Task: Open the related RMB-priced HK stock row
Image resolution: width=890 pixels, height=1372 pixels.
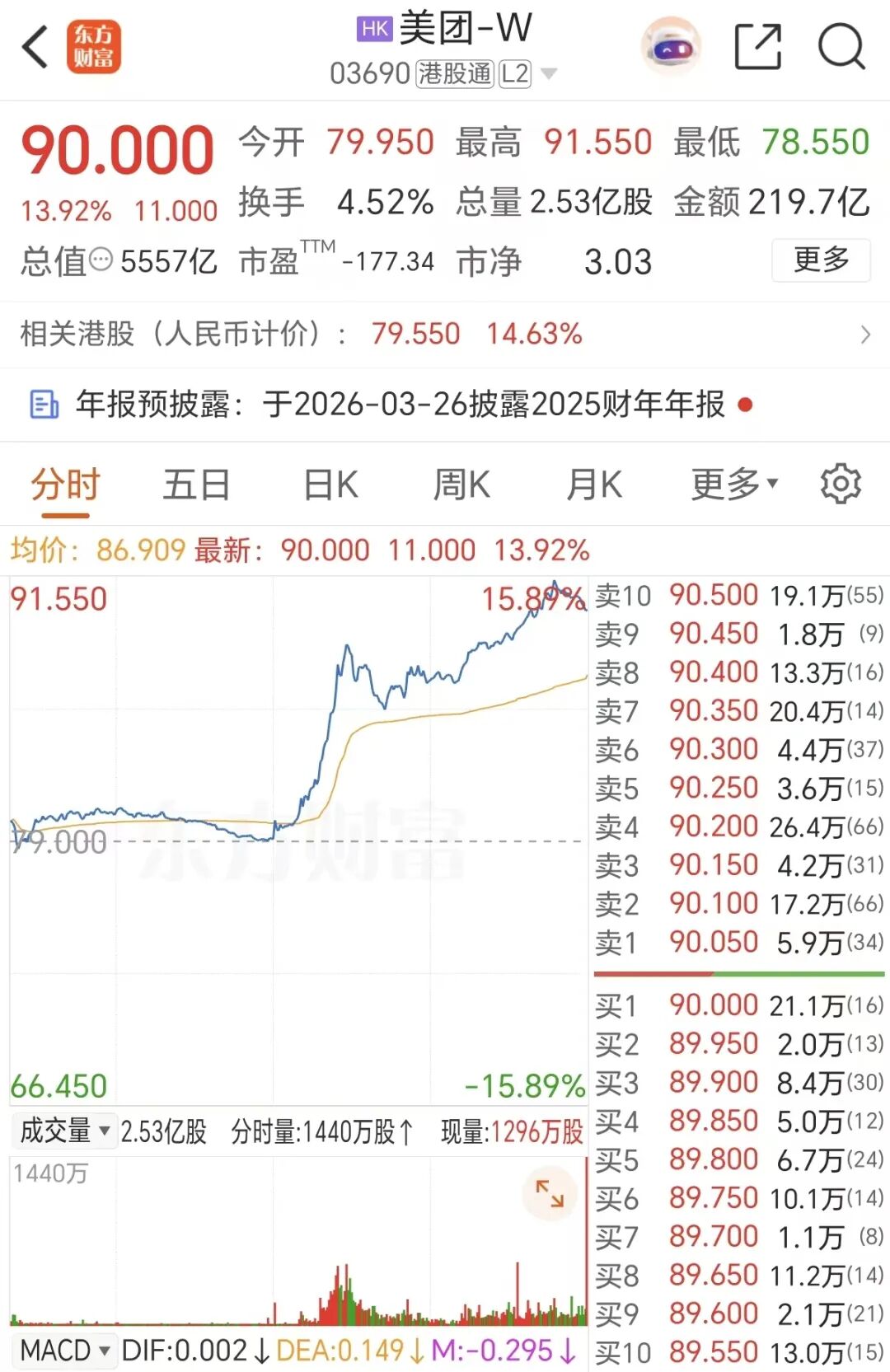Action: 445,334
